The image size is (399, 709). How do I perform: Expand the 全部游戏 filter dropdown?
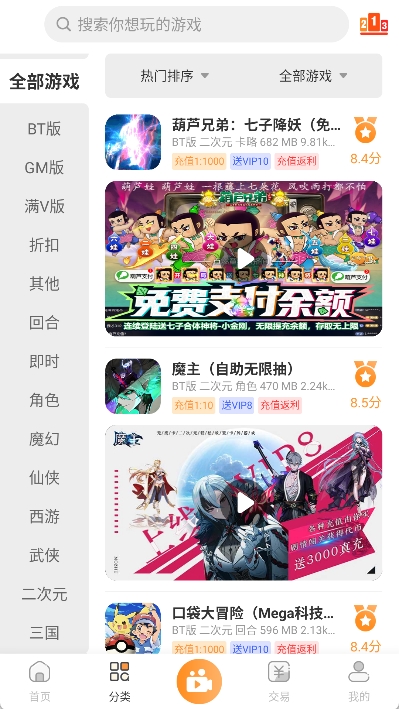(313, 76)
